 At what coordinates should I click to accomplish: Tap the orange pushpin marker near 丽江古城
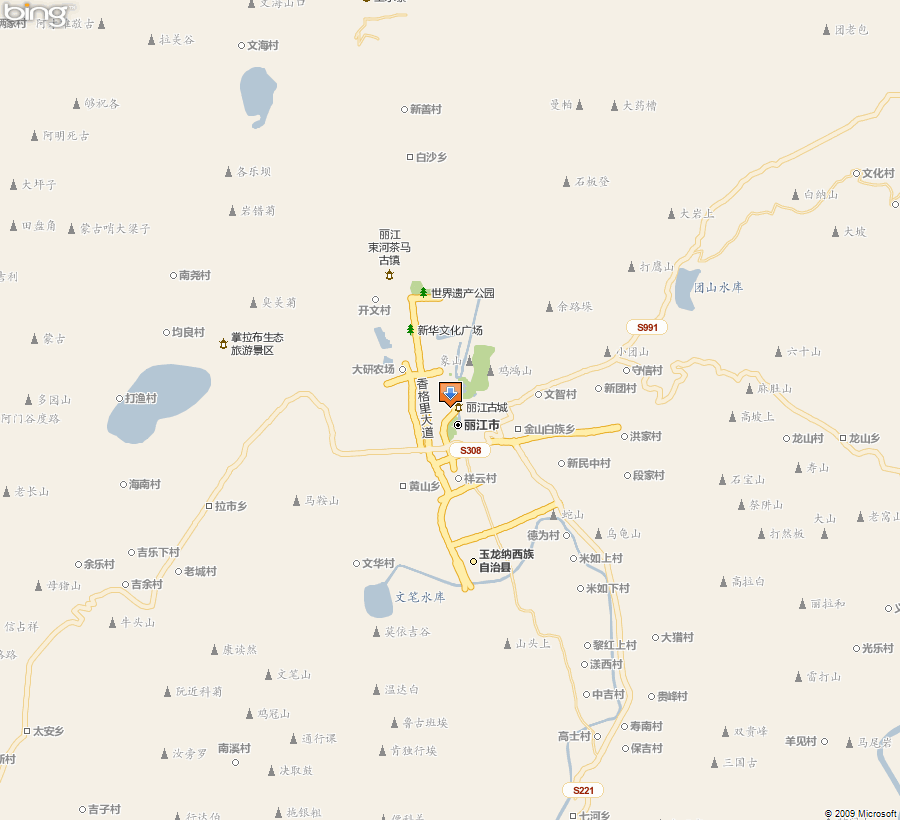point(451,392)
